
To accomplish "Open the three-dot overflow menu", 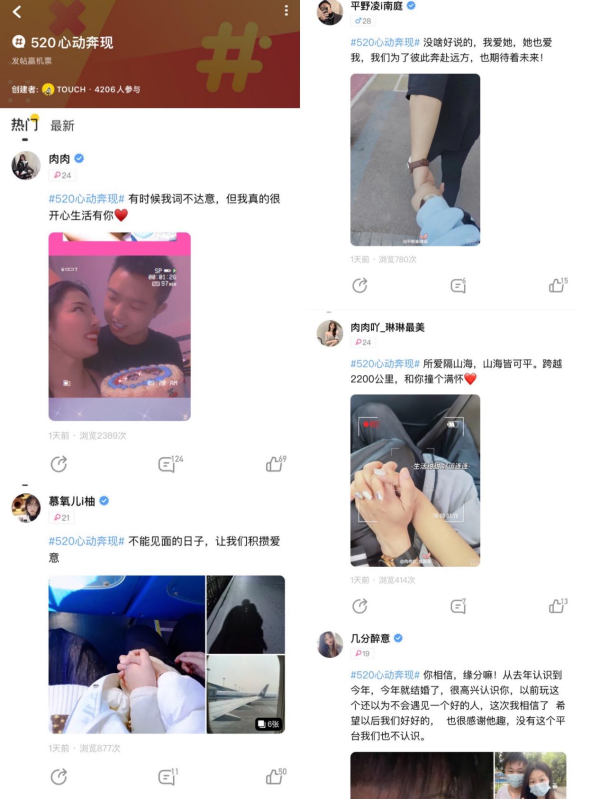I will click(x=287, y=11).
